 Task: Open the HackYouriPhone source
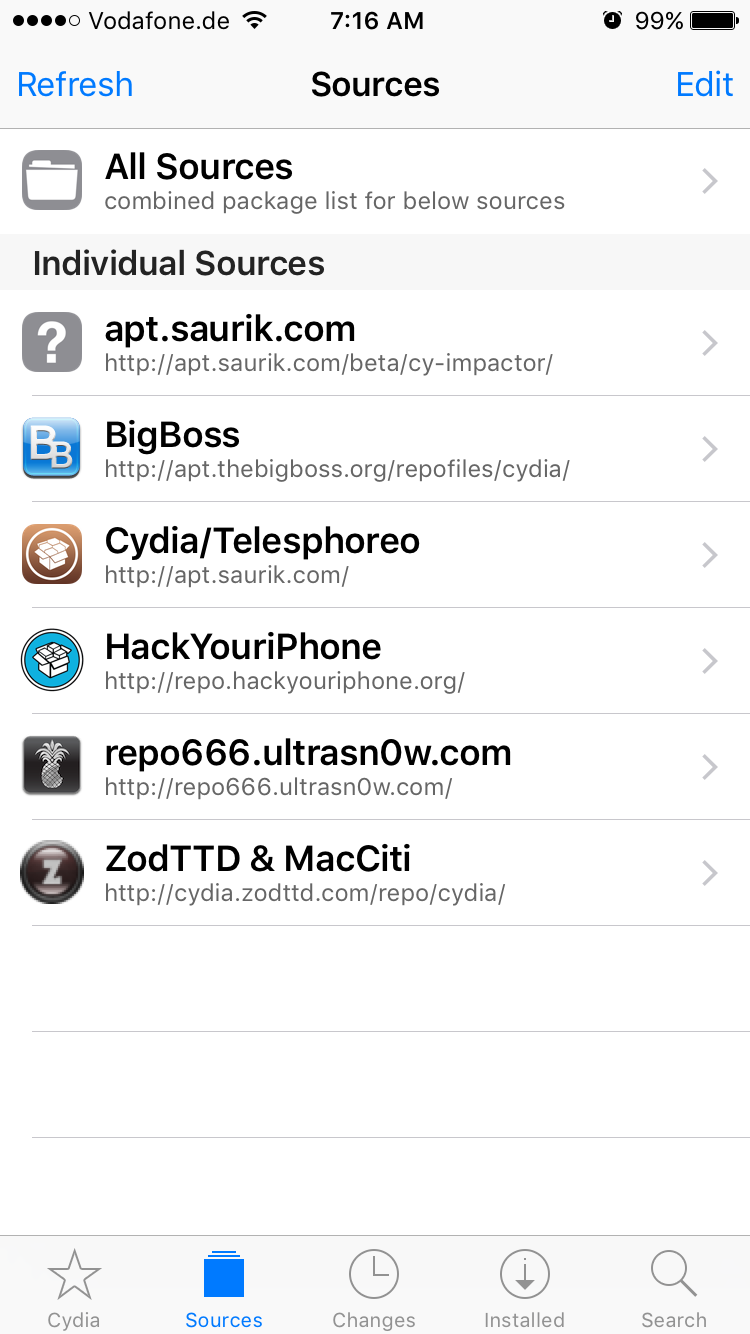pyautogui.click(x=375, y=661)
